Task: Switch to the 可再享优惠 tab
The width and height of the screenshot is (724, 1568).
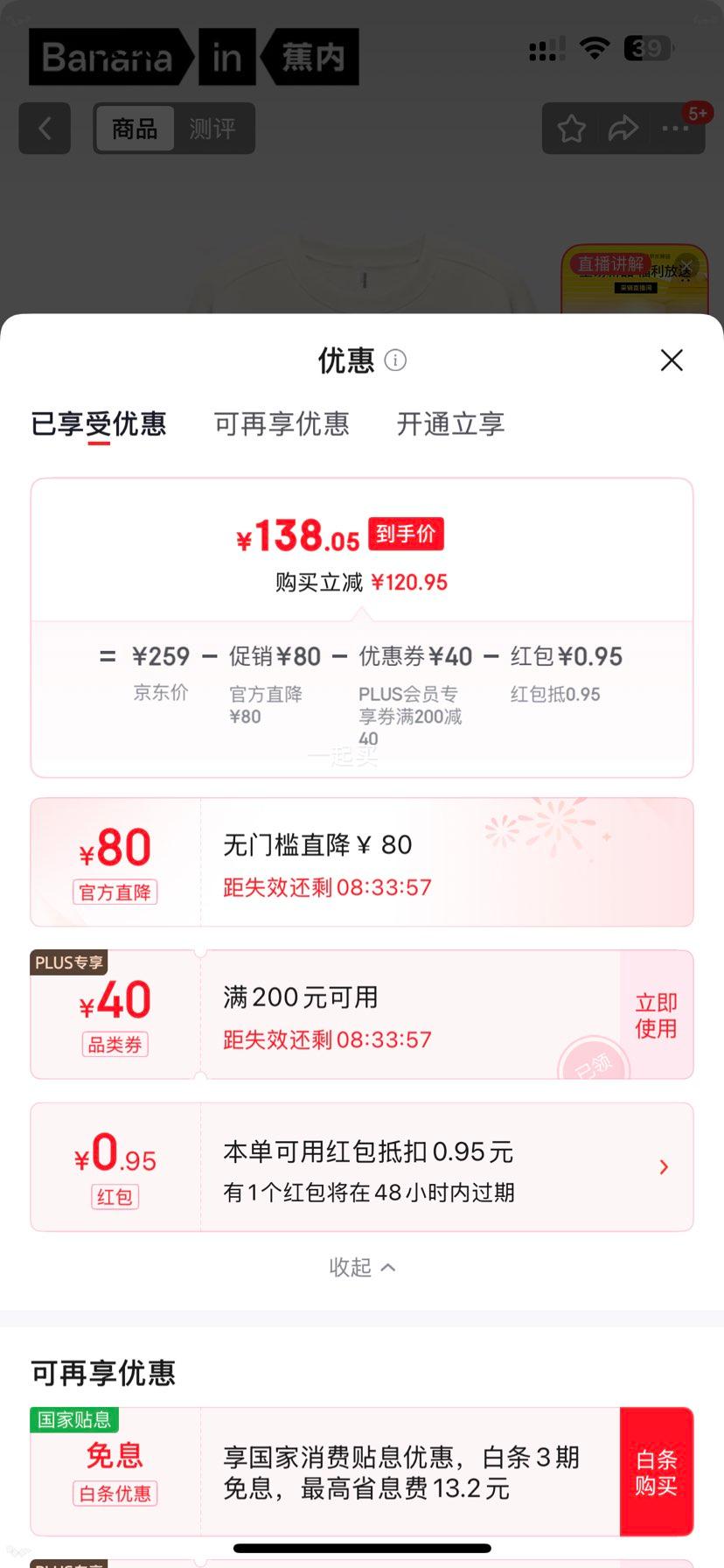Action: (282, 424)
